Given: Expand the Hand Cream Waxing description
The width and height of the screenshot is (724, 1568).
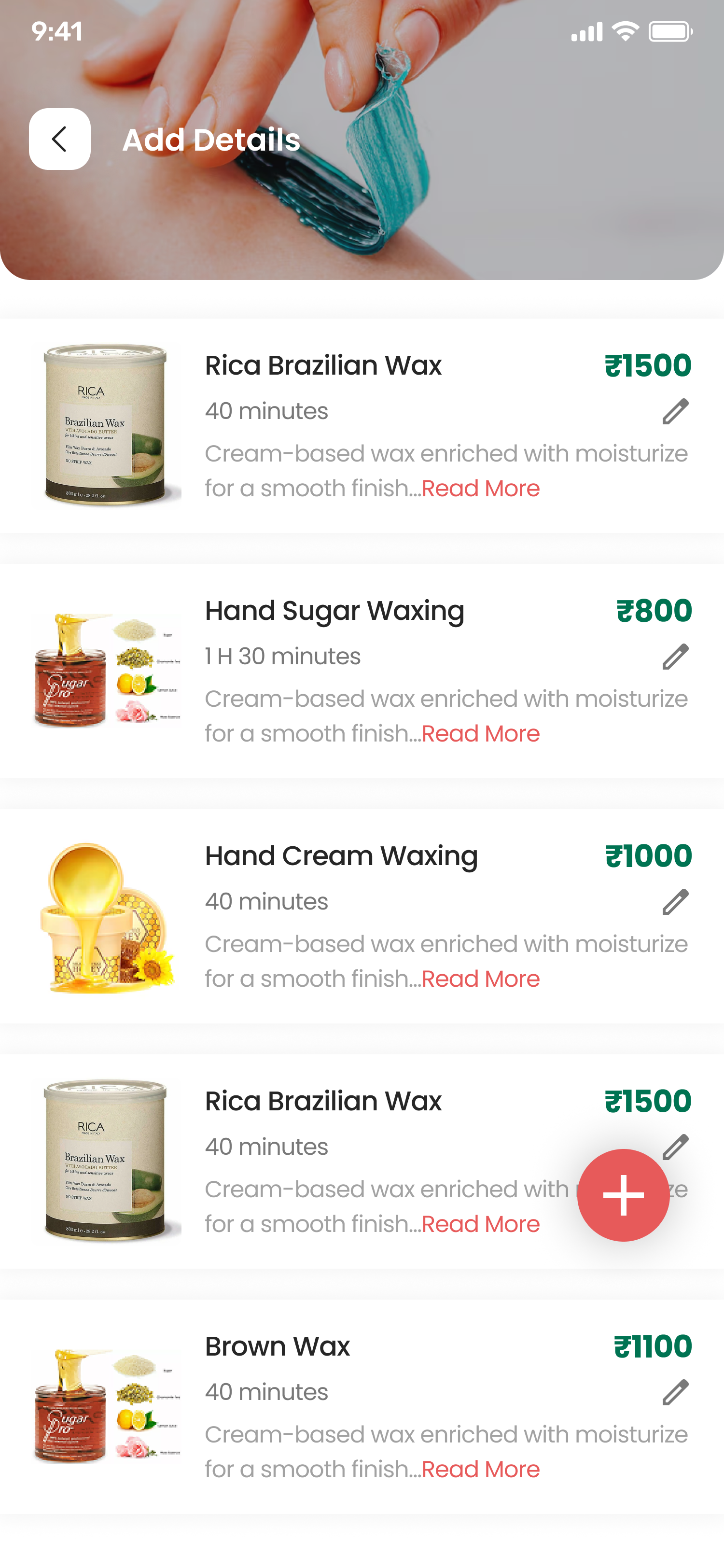Looking at the screenshot, I should (480, 979).
